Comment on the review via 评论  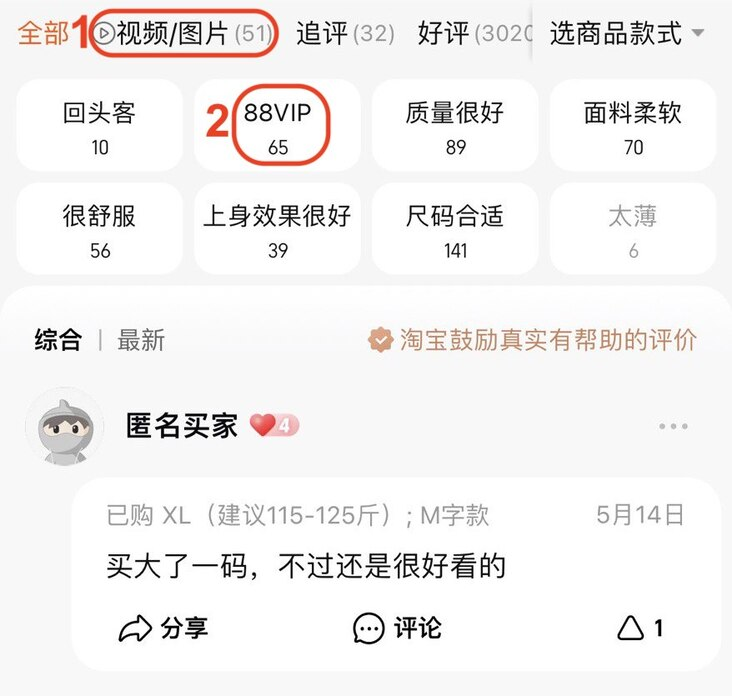[x=397, y=628]
